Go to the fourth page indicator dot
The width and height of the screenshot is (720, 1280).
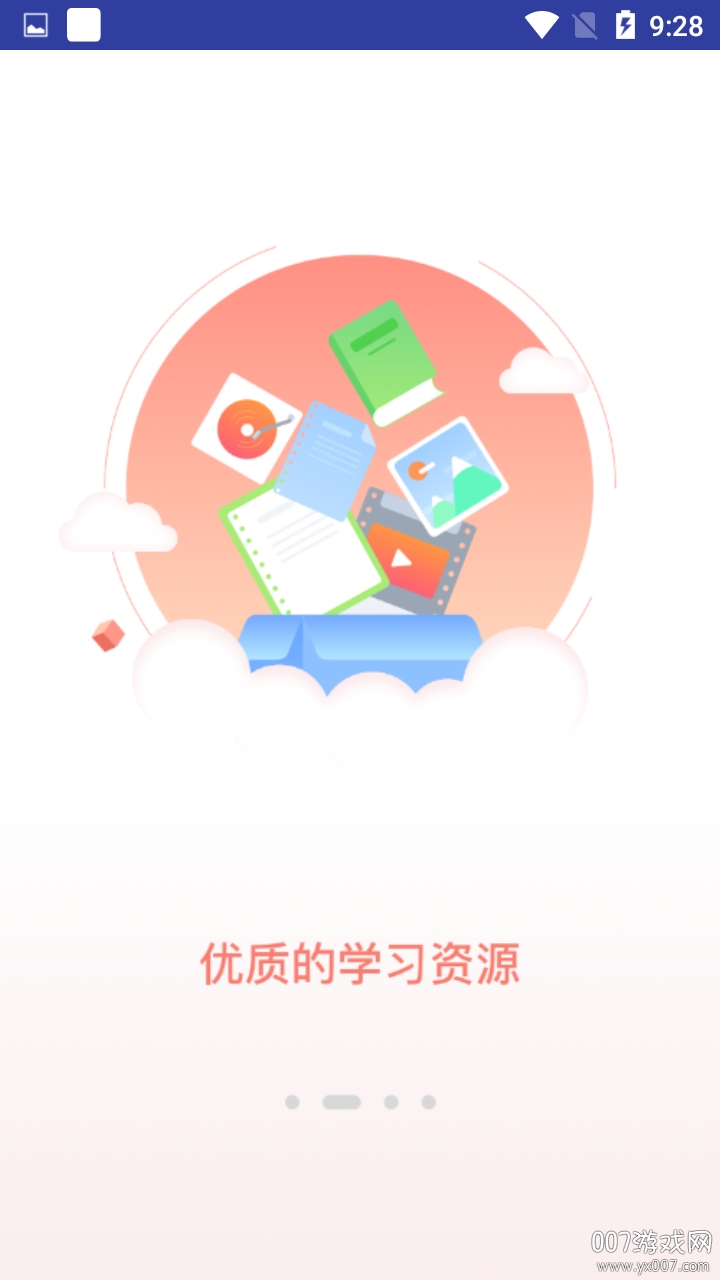[x=428, y=1102]
